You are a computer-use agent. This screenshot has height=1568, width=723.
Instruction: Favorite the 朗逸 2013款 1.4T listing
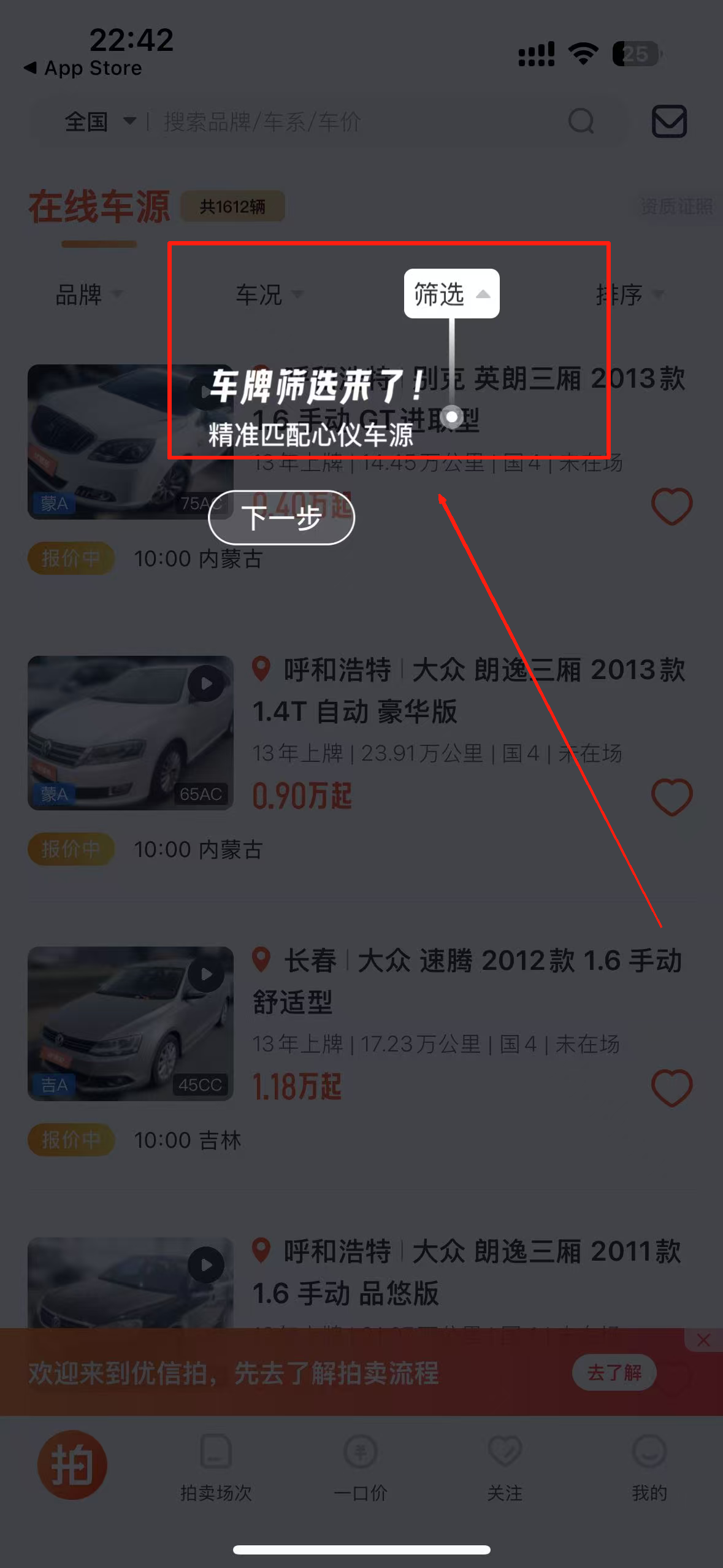[671, 797]
